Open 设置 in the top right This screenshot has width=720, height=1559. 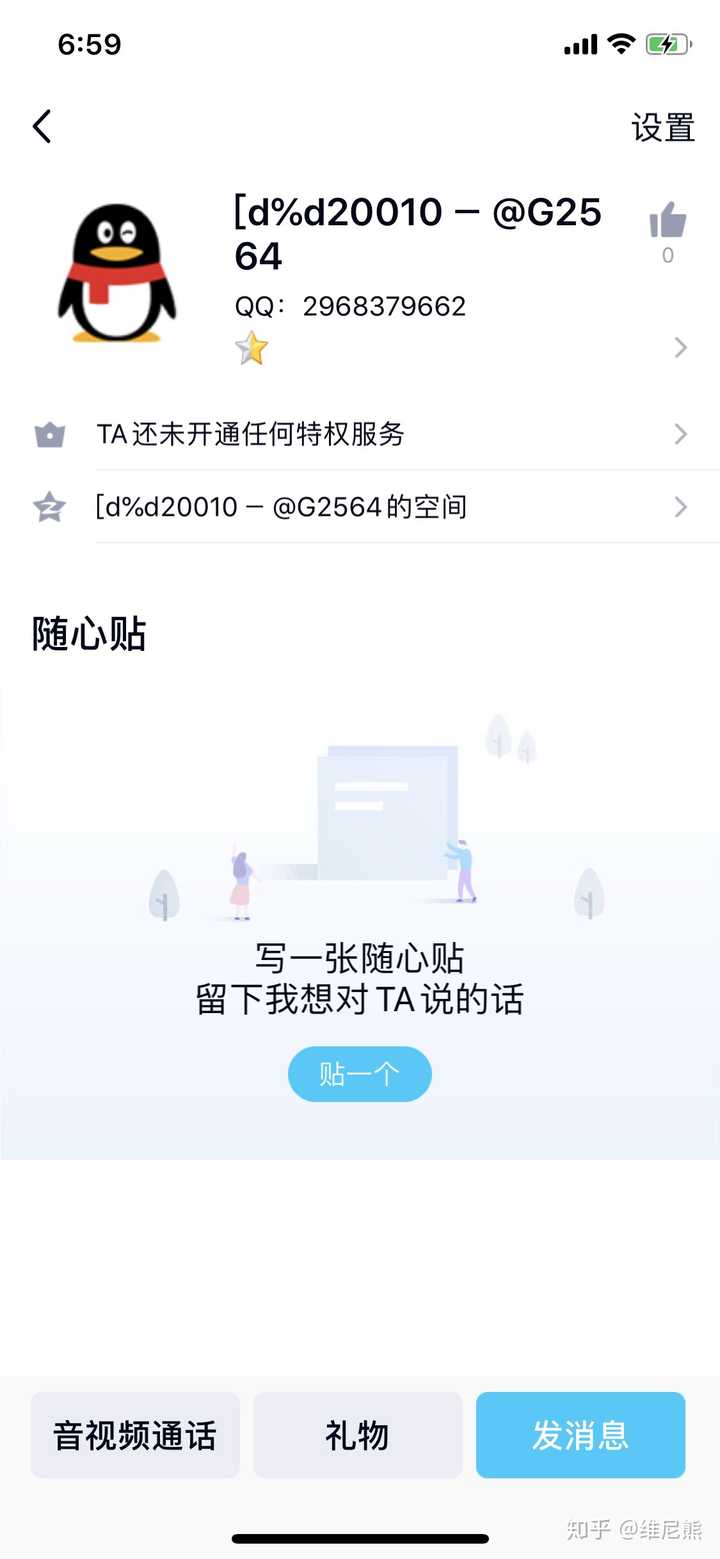click(662, 128)
